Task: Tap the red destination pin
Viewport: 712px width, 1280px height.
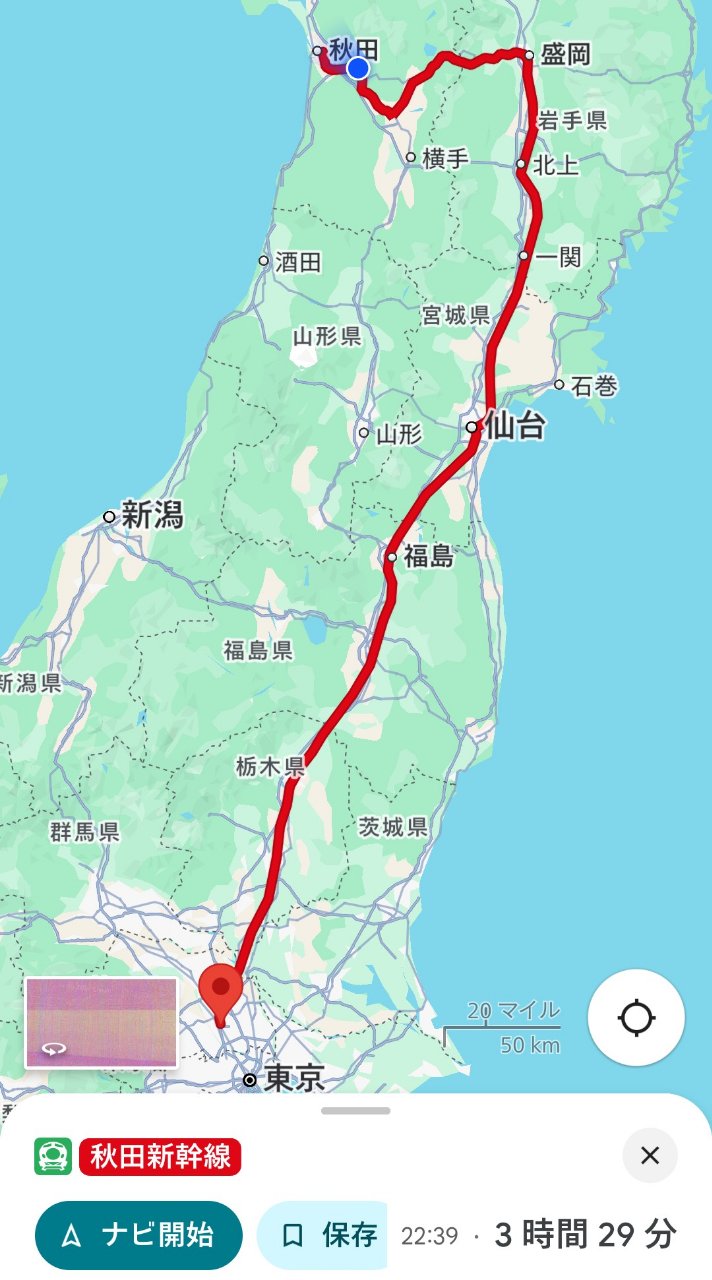Action: coord(221,991)
